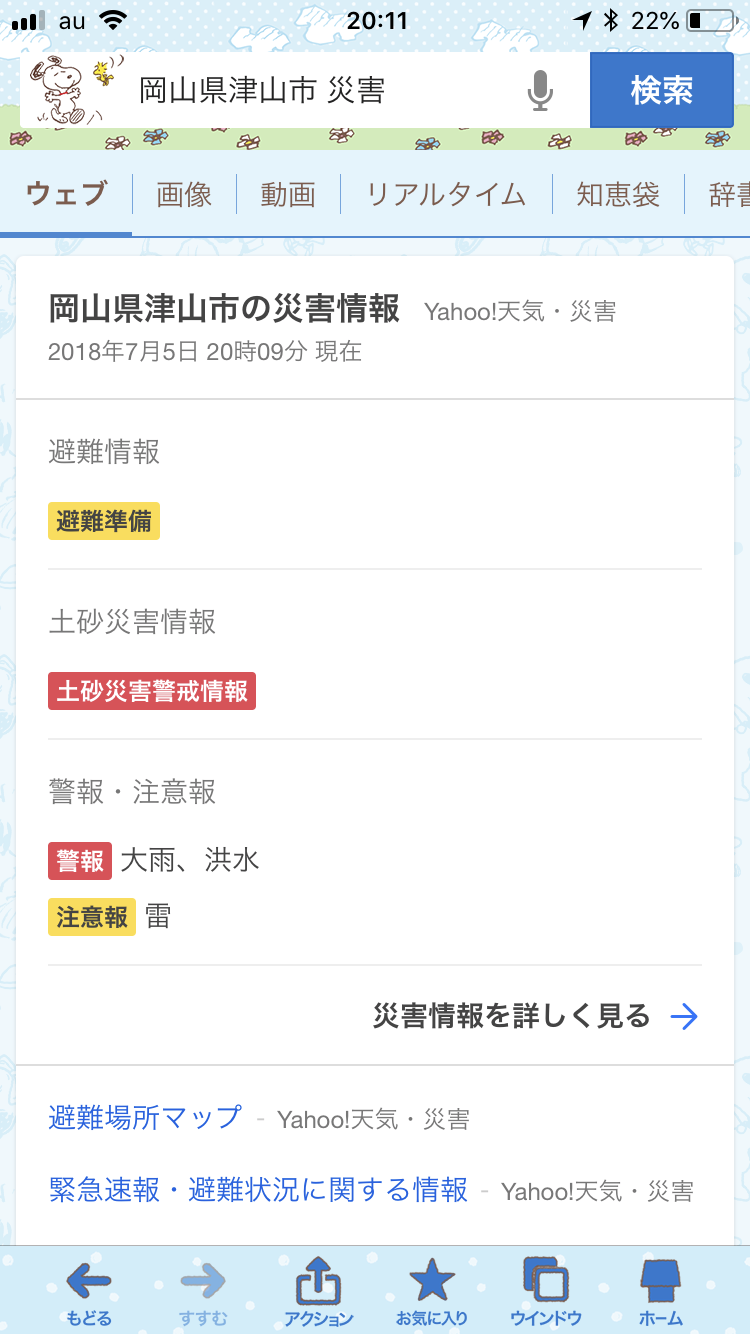
Task: Open the リアルタイム tab
Action: [445, 194]
